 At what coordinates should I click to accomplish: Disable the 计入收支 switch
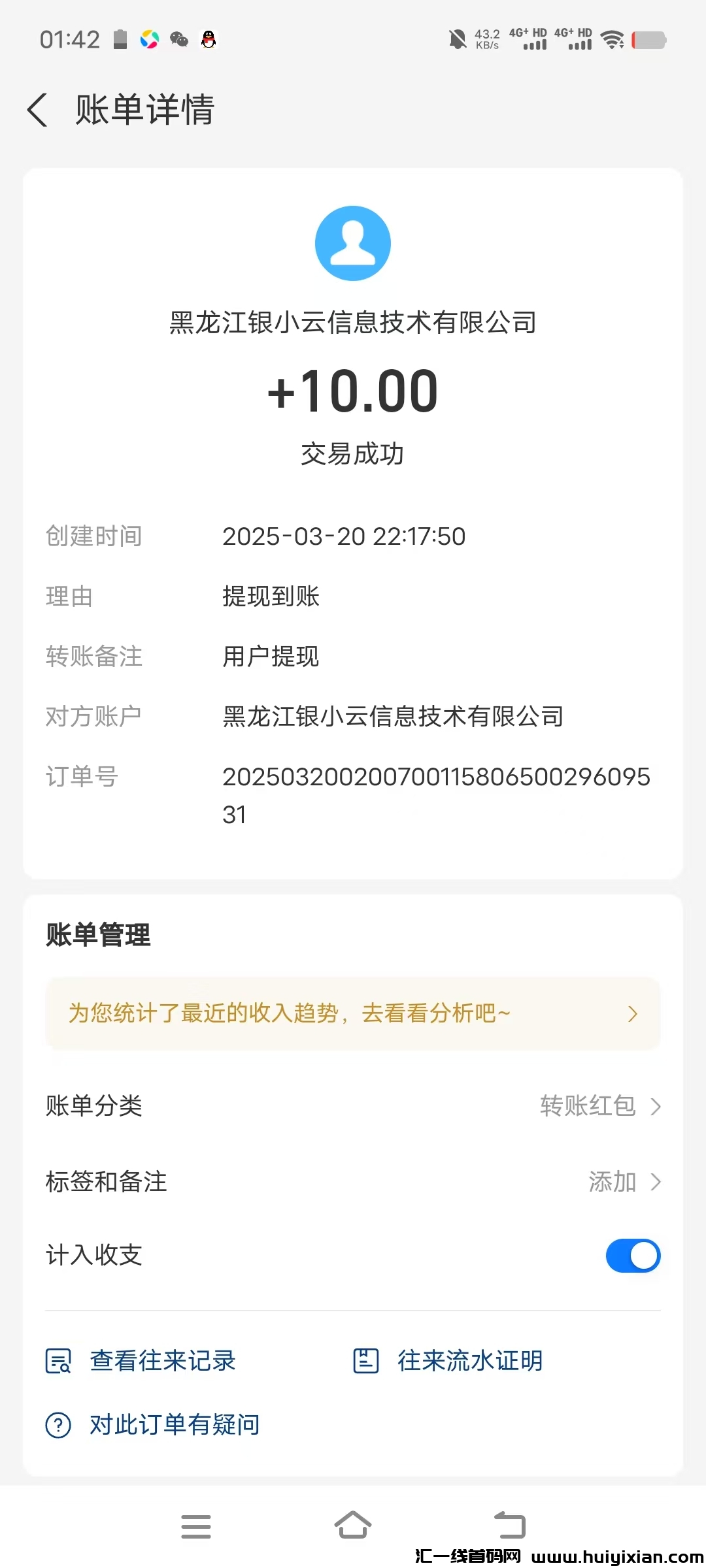click(632, 1255)
